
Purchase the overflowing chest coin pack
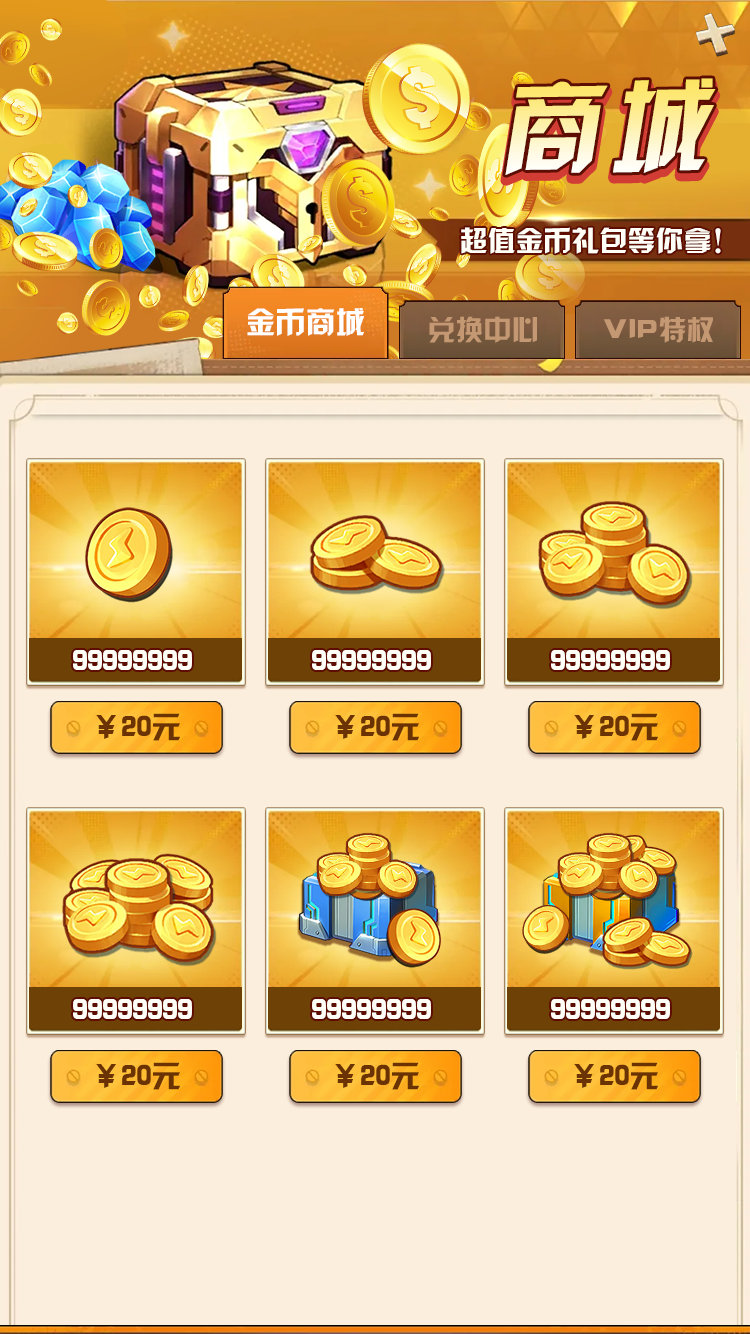point(614,1077)
